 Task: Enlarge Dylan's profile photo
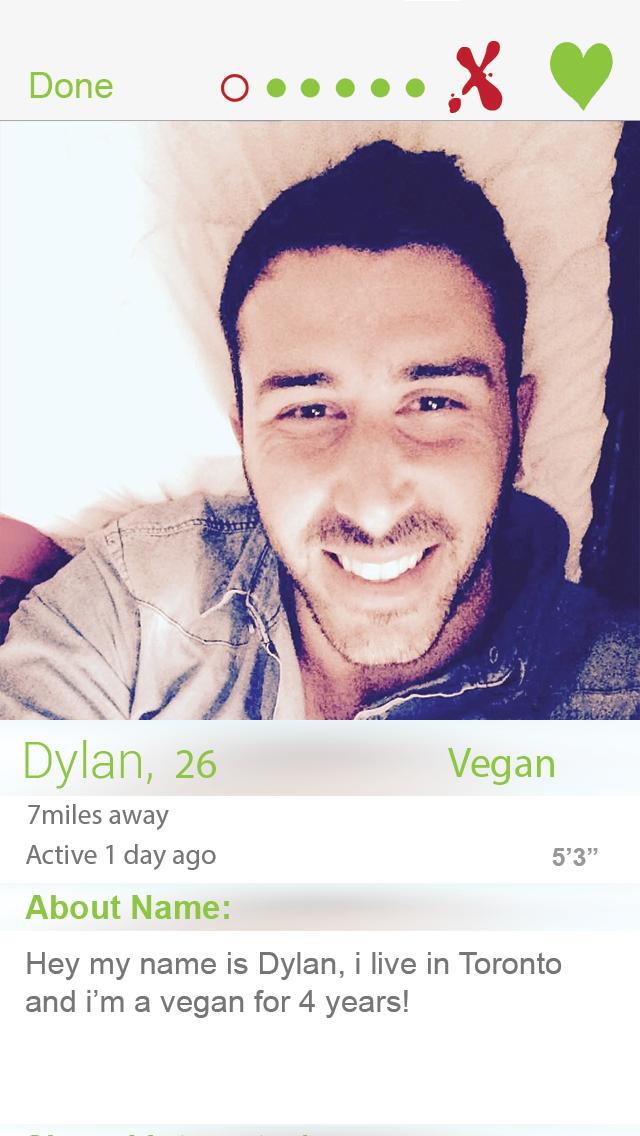coord(320,420)
